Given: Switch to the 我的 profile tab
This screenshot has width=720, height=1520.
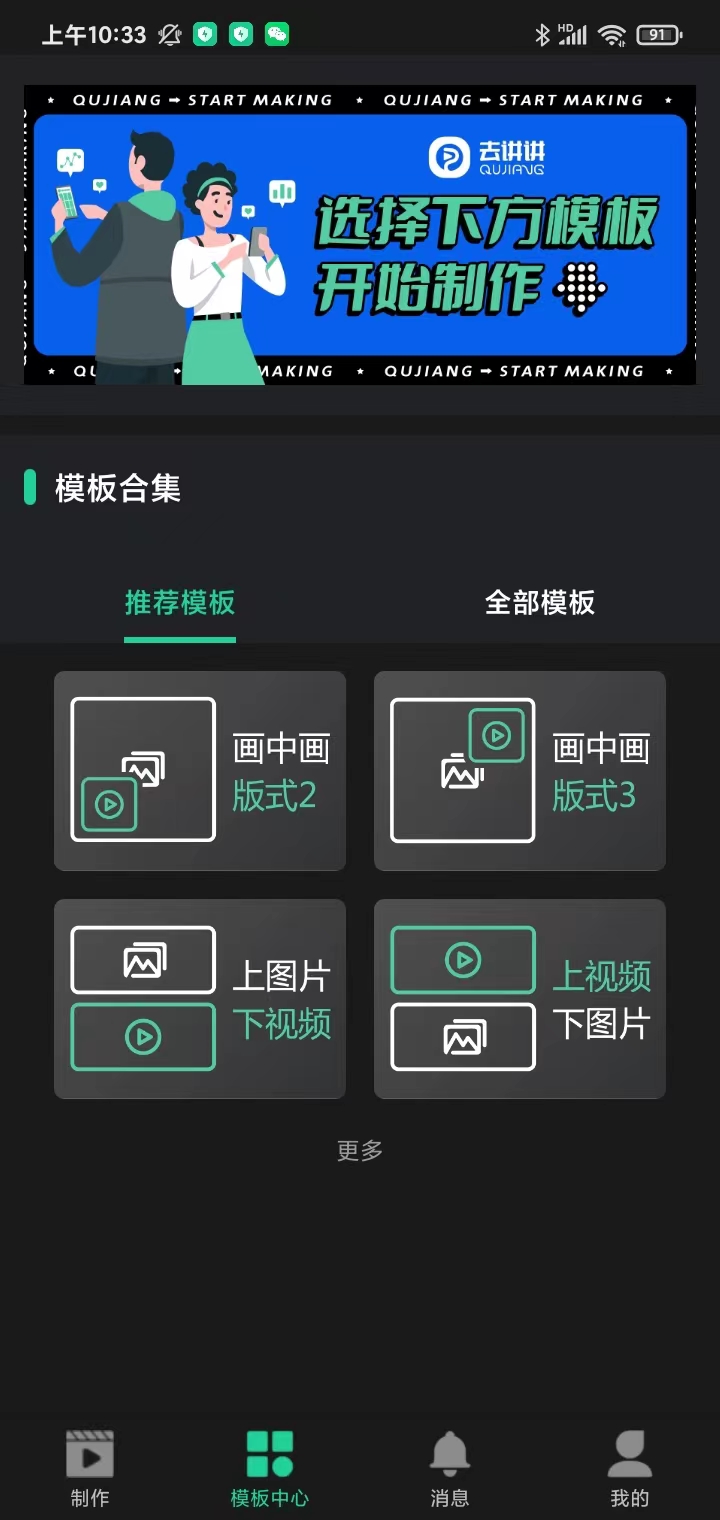Looking at the screenshot, I should 630,1468.
